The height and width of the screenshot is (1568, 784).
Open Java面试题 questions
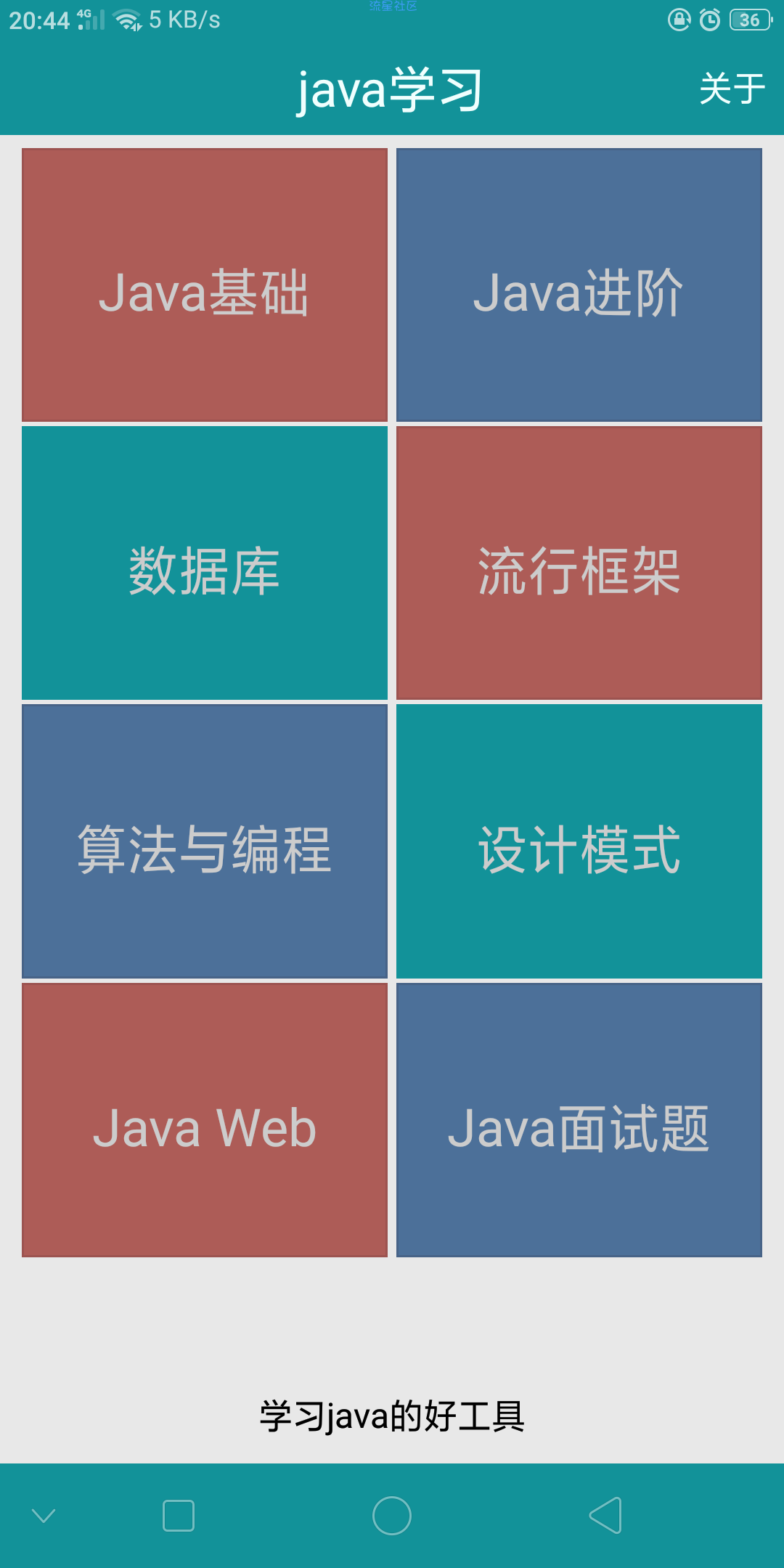pyautogui.click(x=579, y=1120)
